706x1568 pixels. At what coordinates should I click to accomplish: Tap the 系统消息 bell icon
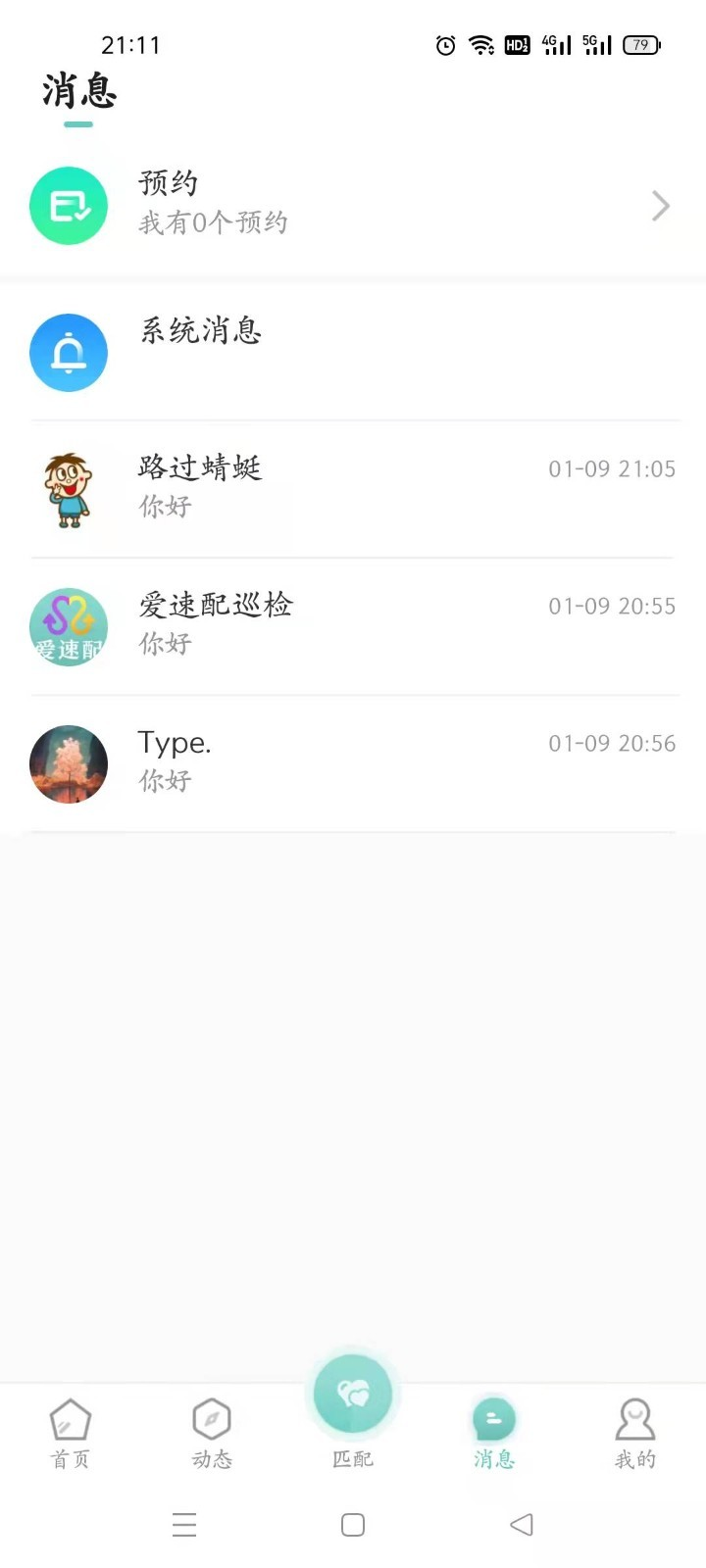pos(69,353)
